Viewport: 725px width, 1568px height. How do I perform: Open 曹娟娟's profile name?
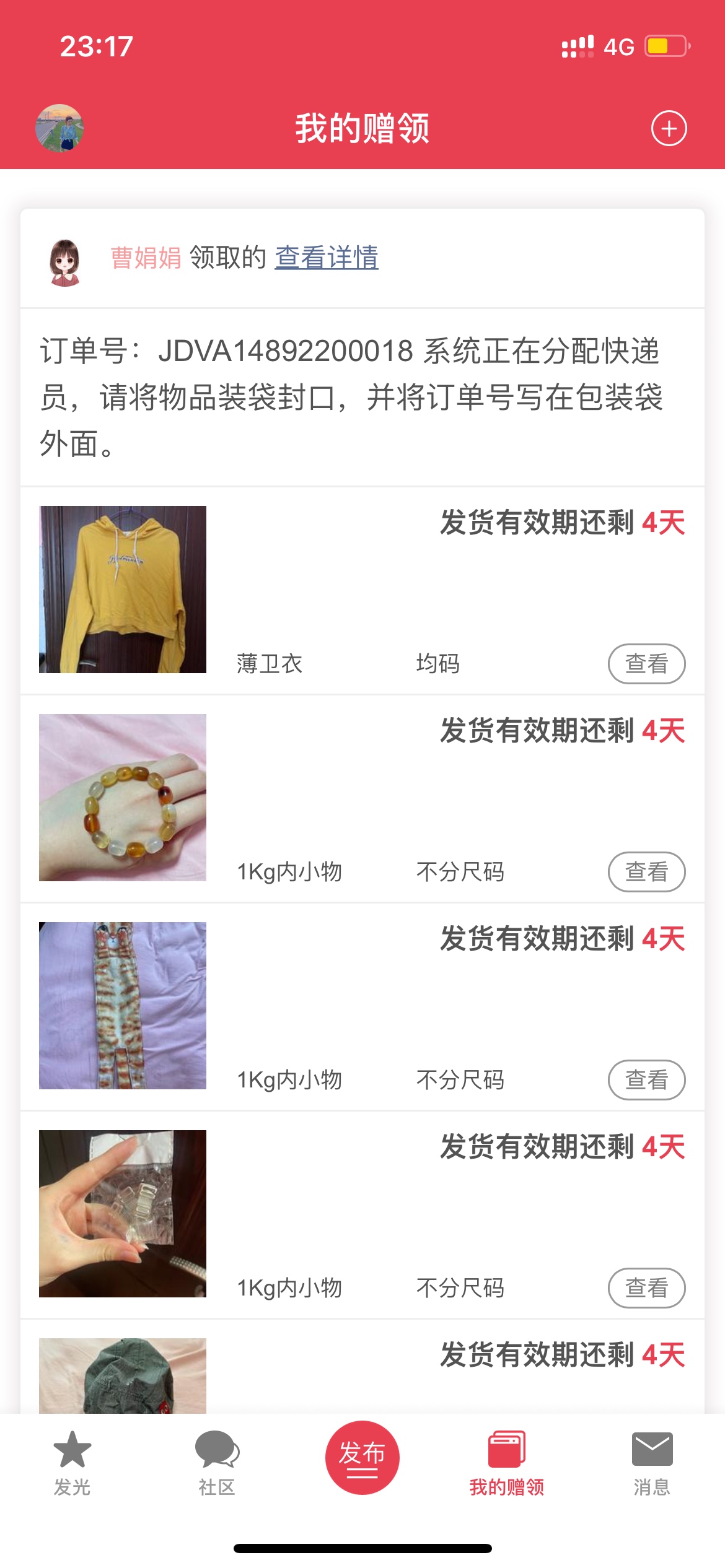[x=146, y=258]
